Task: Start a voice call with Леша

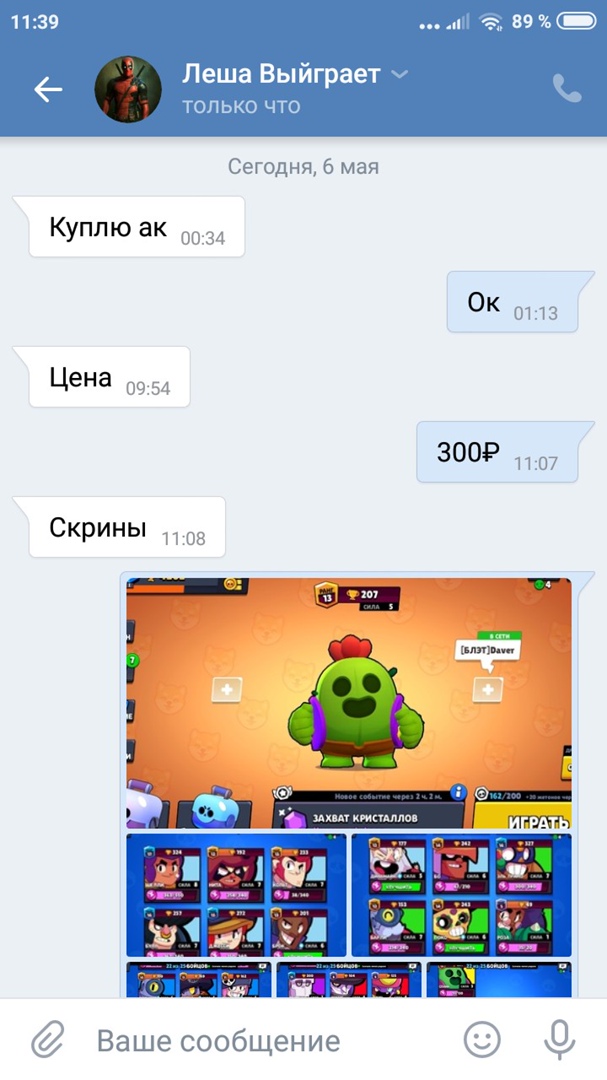Action: pos(566,89)
